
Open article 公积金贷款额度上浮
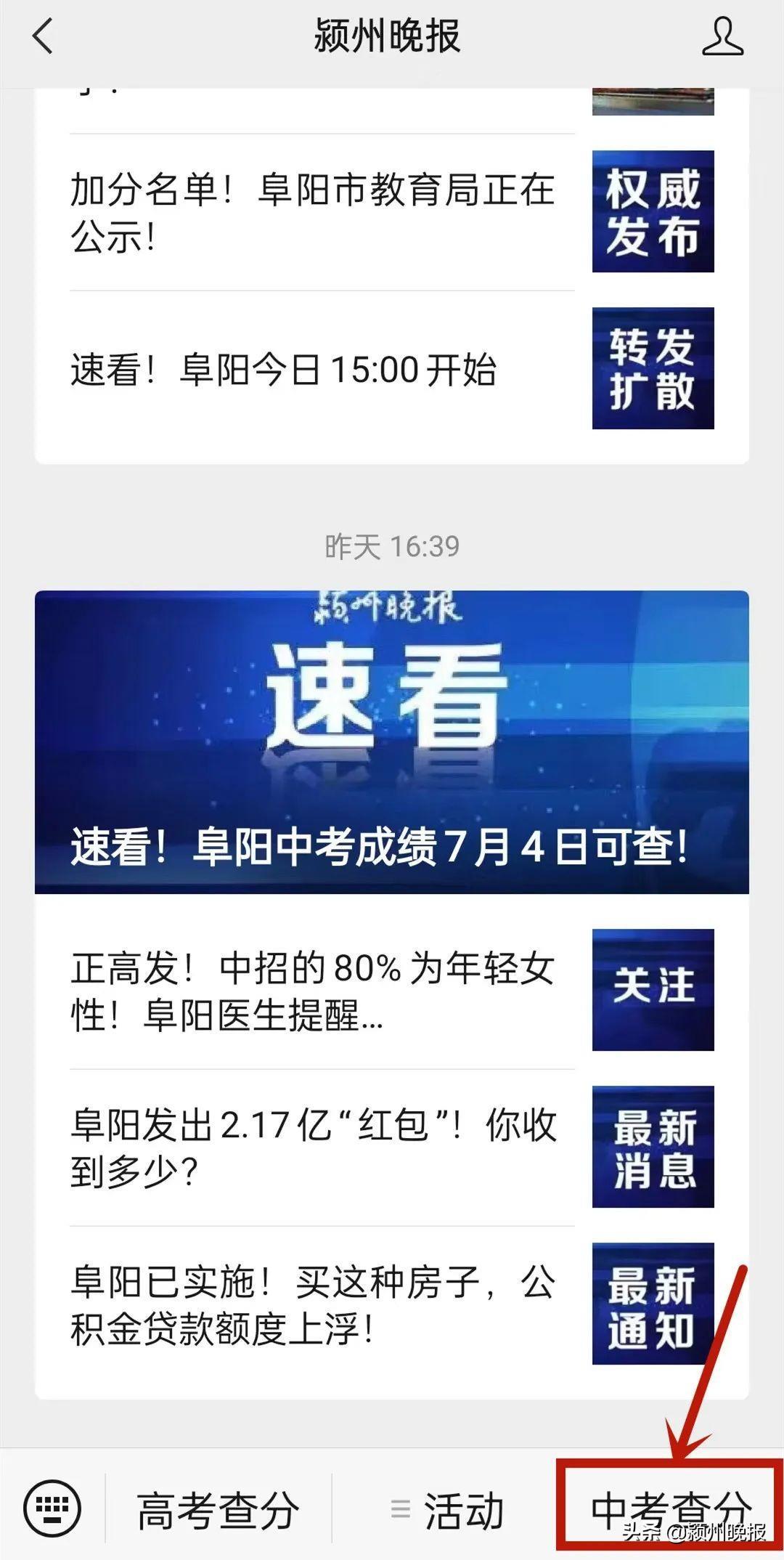point(312,1304)
